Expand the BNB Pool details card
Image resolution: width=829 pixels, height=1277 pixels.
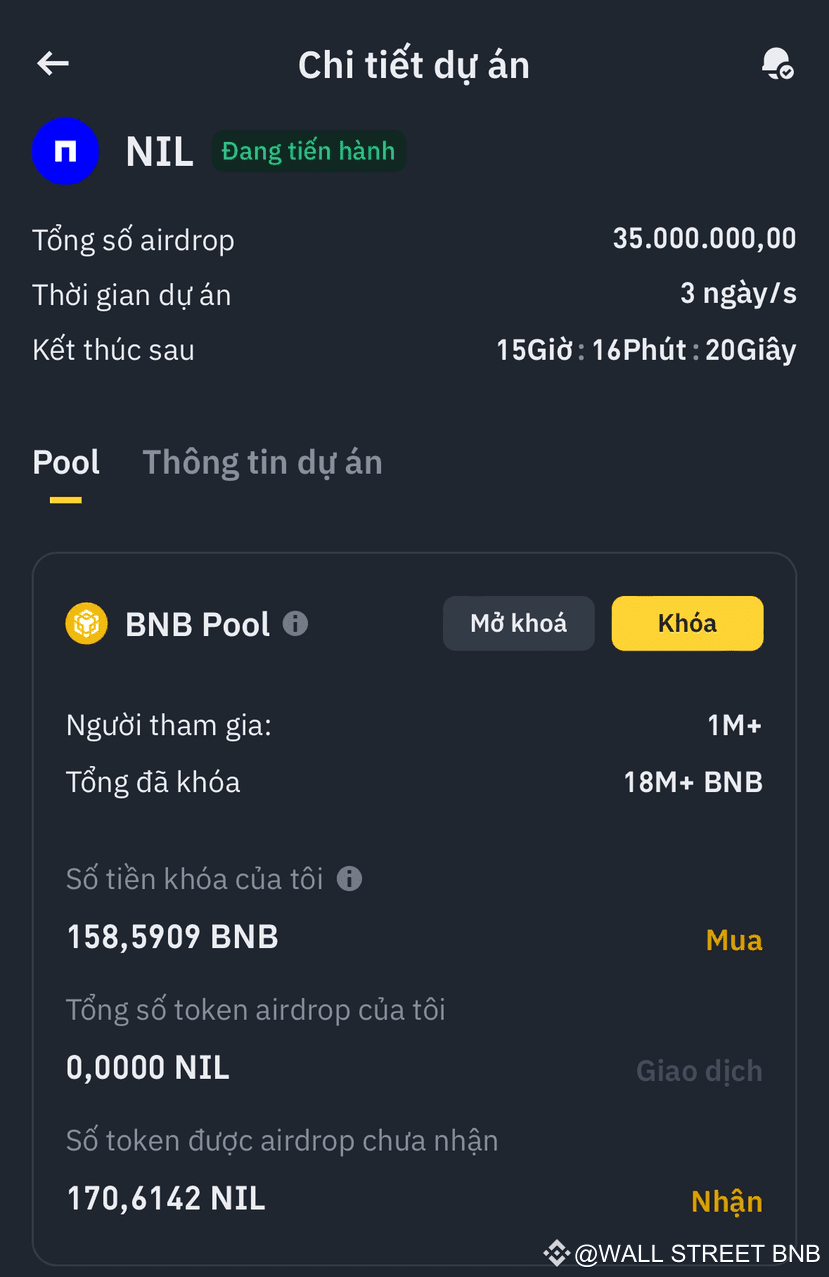tap(414, 900)
